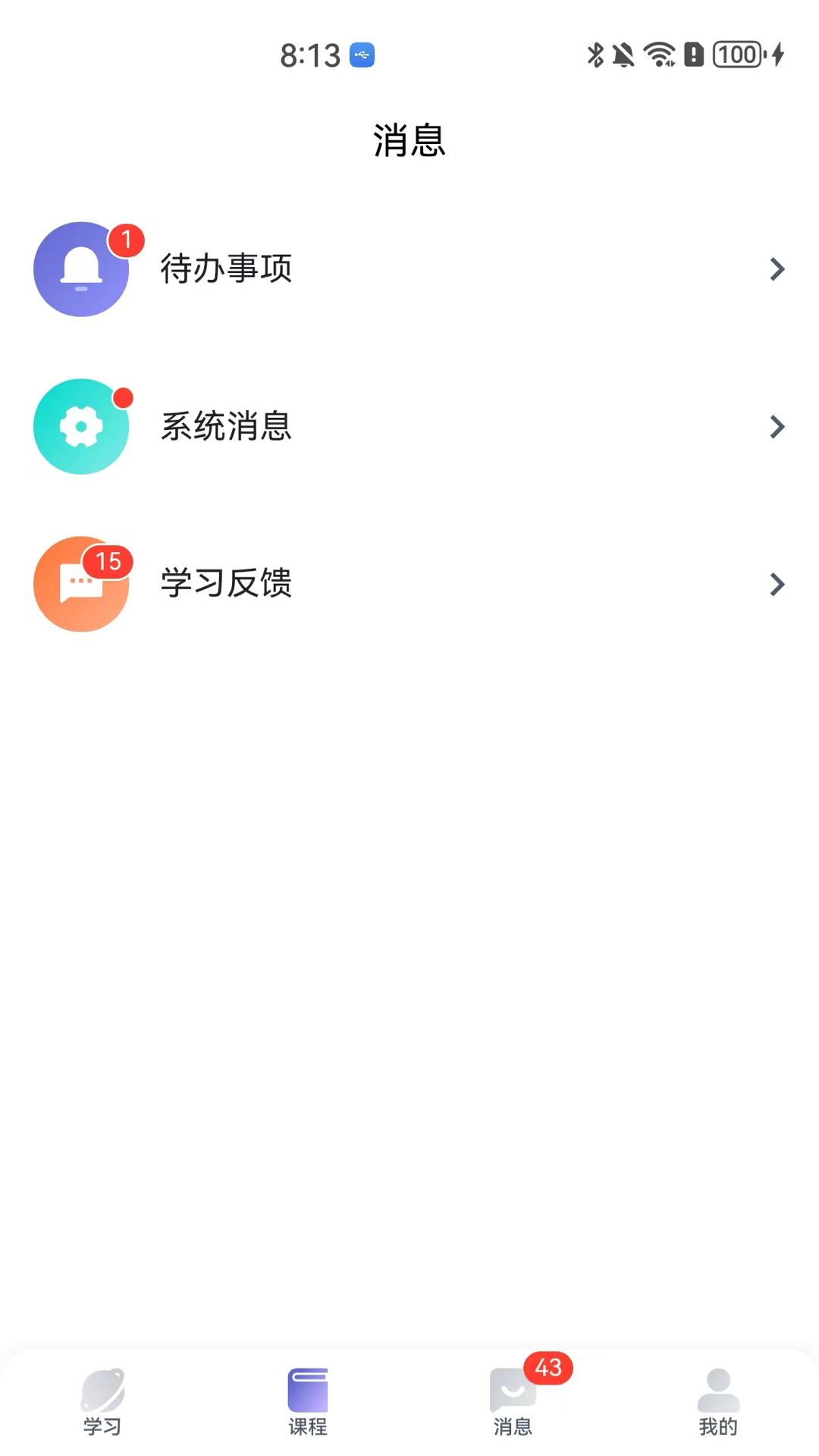Go to the 我的 tab
Image resolution: width=819 pixels, height=1456 pixels.
717,1401
